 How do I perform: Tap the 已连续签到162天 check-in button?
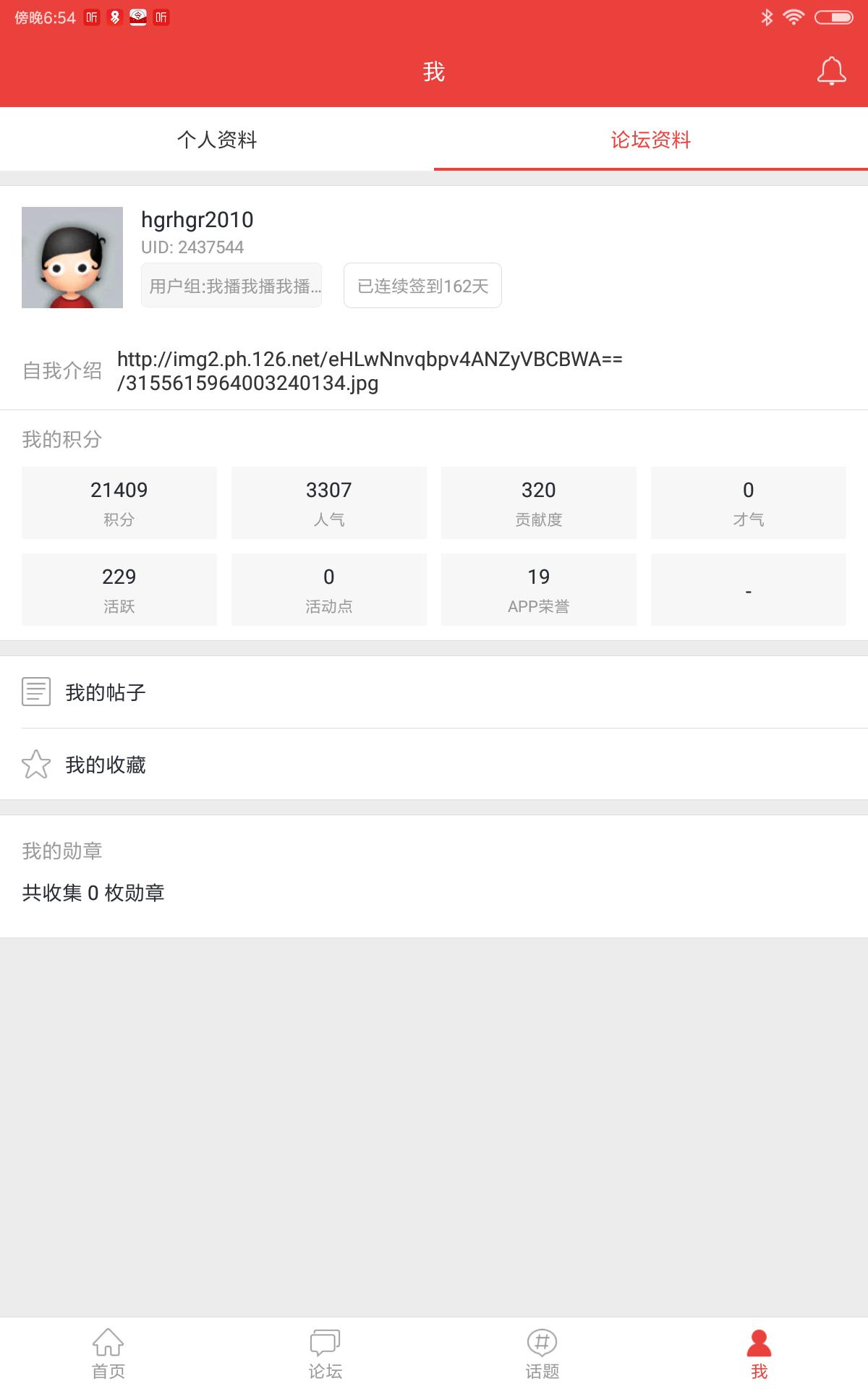point(422,286)
